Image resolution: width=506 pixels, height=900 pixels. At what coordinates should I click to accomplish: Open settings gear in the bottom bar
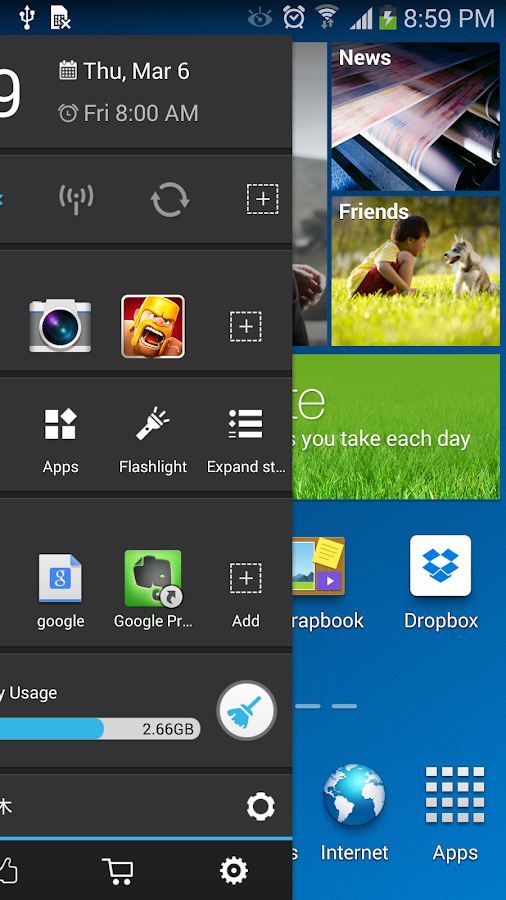(x=233, y=871)
